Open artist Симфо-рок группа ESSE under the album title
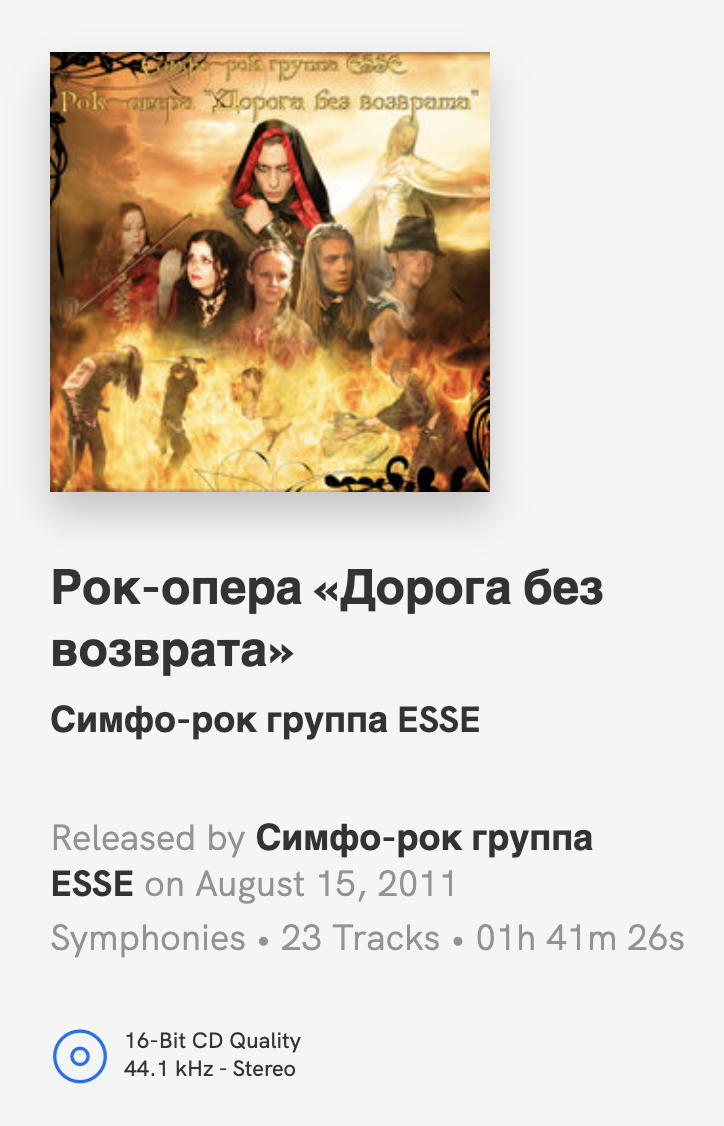This screenshot has height=1126, width=724. [265, 720]
